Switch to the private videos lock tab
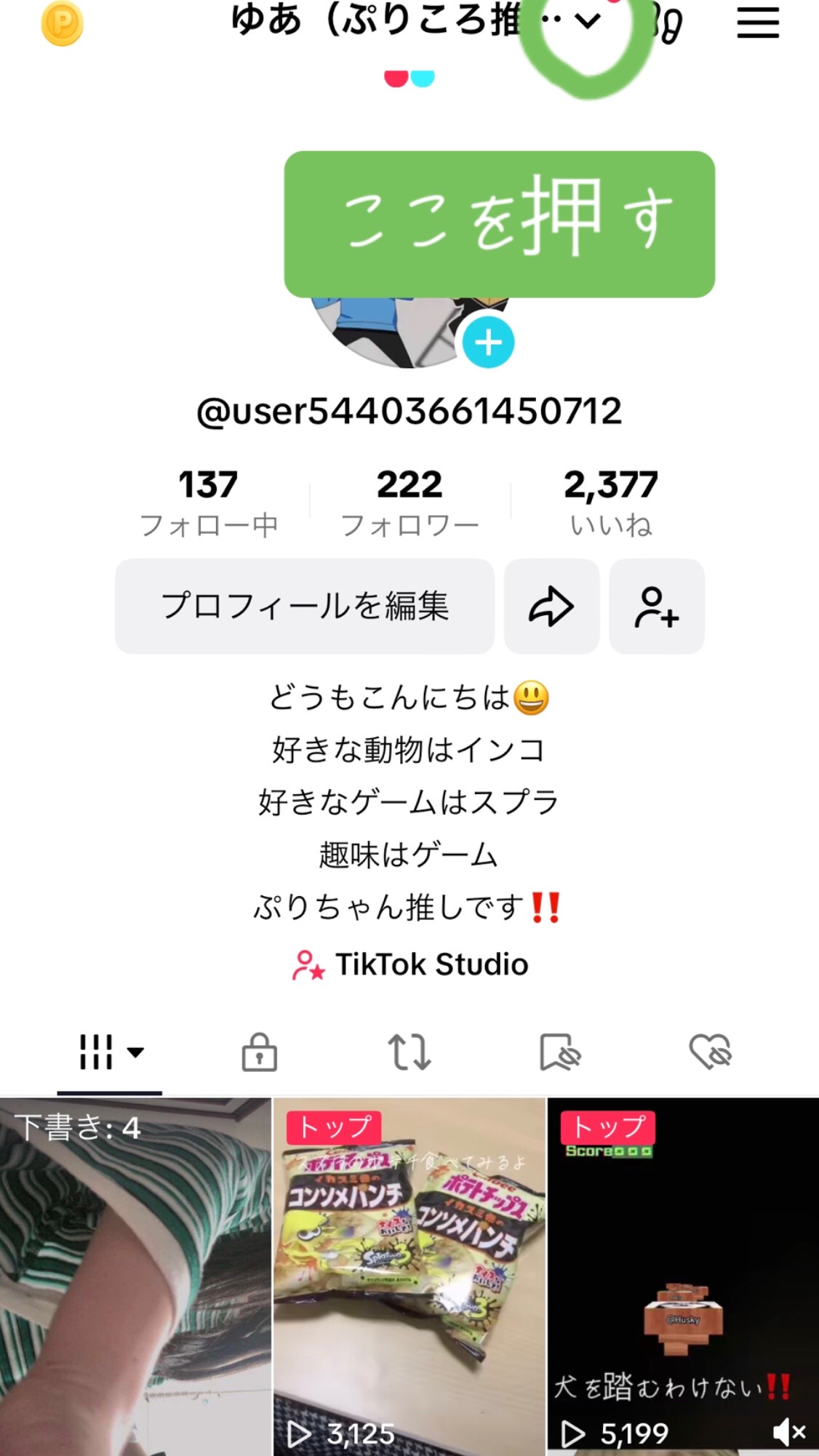Viewport: 819px width, 1456px height. 260,1052
